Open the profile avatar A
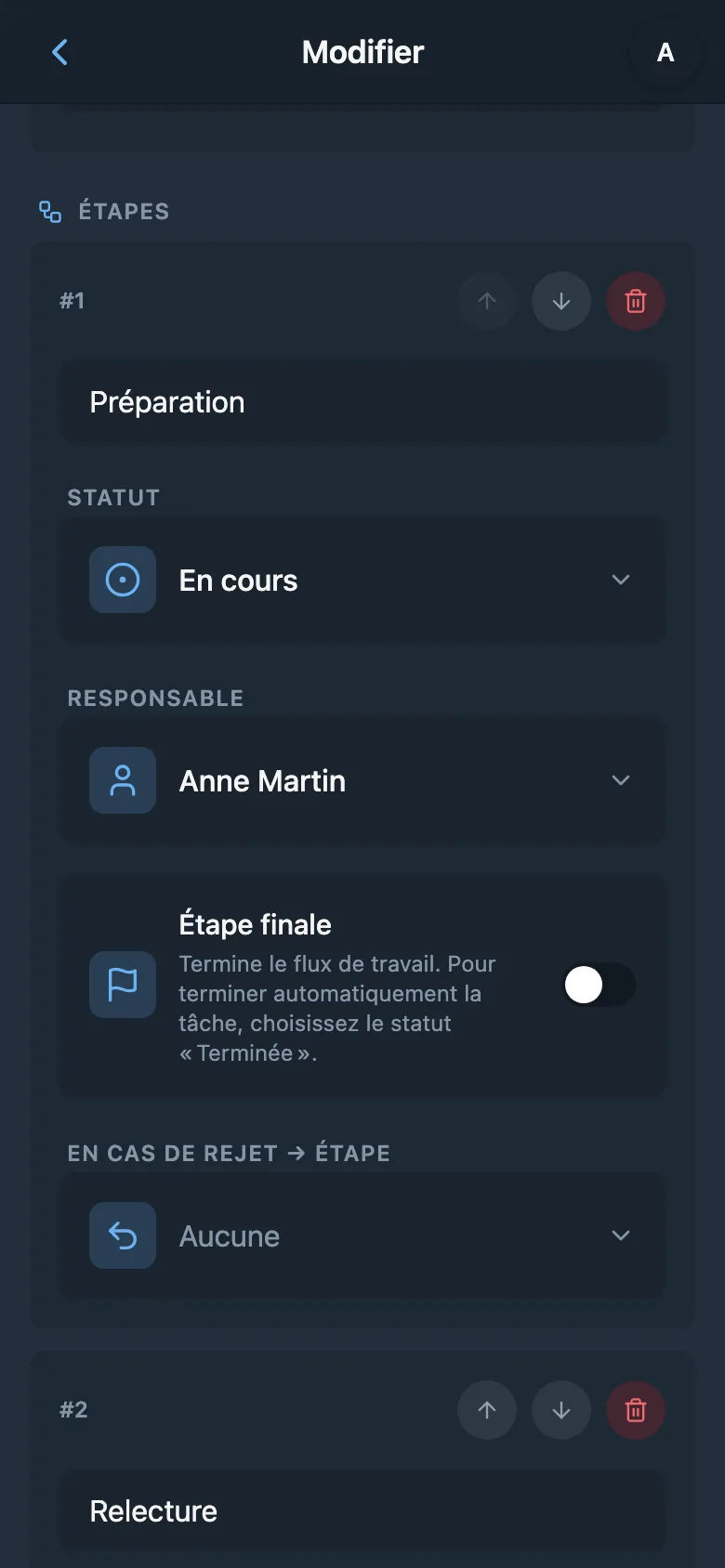 coord(666,52)
